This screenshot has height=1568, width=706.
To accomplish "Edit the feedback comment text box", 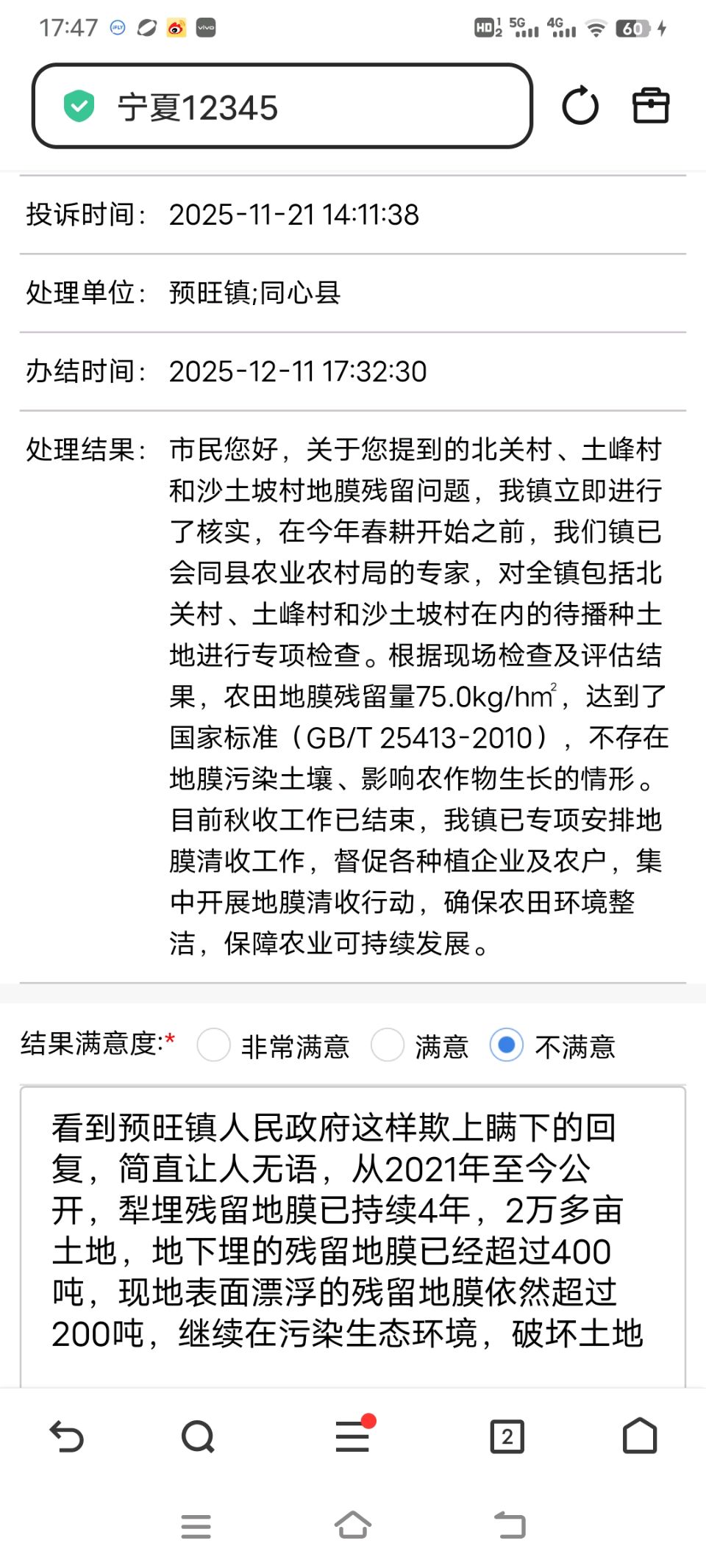I will click(352, 1235).
